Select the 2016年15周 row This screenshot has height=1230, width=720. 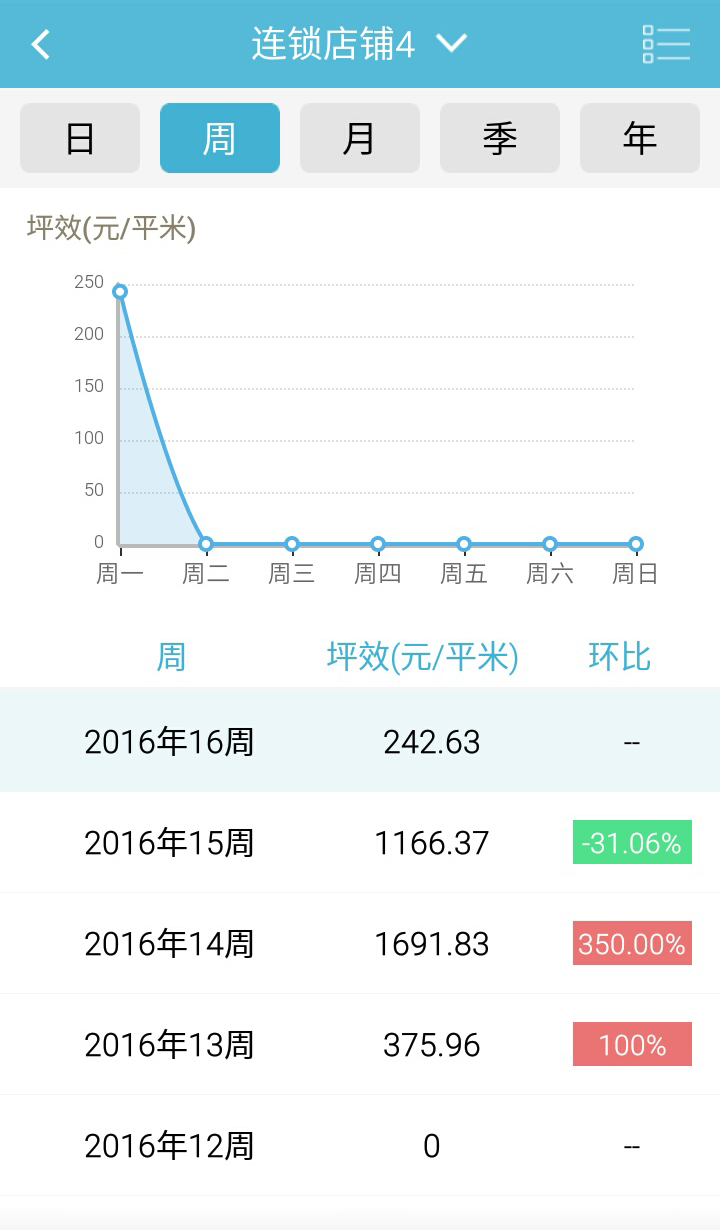(360, 842)
